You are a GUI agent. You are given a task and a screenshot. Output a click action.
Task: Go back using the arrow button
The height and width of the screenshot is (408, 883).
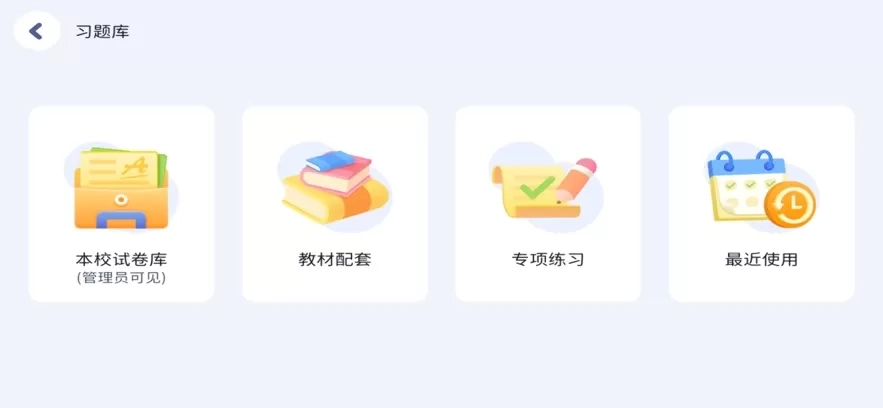tap(37, 31)
